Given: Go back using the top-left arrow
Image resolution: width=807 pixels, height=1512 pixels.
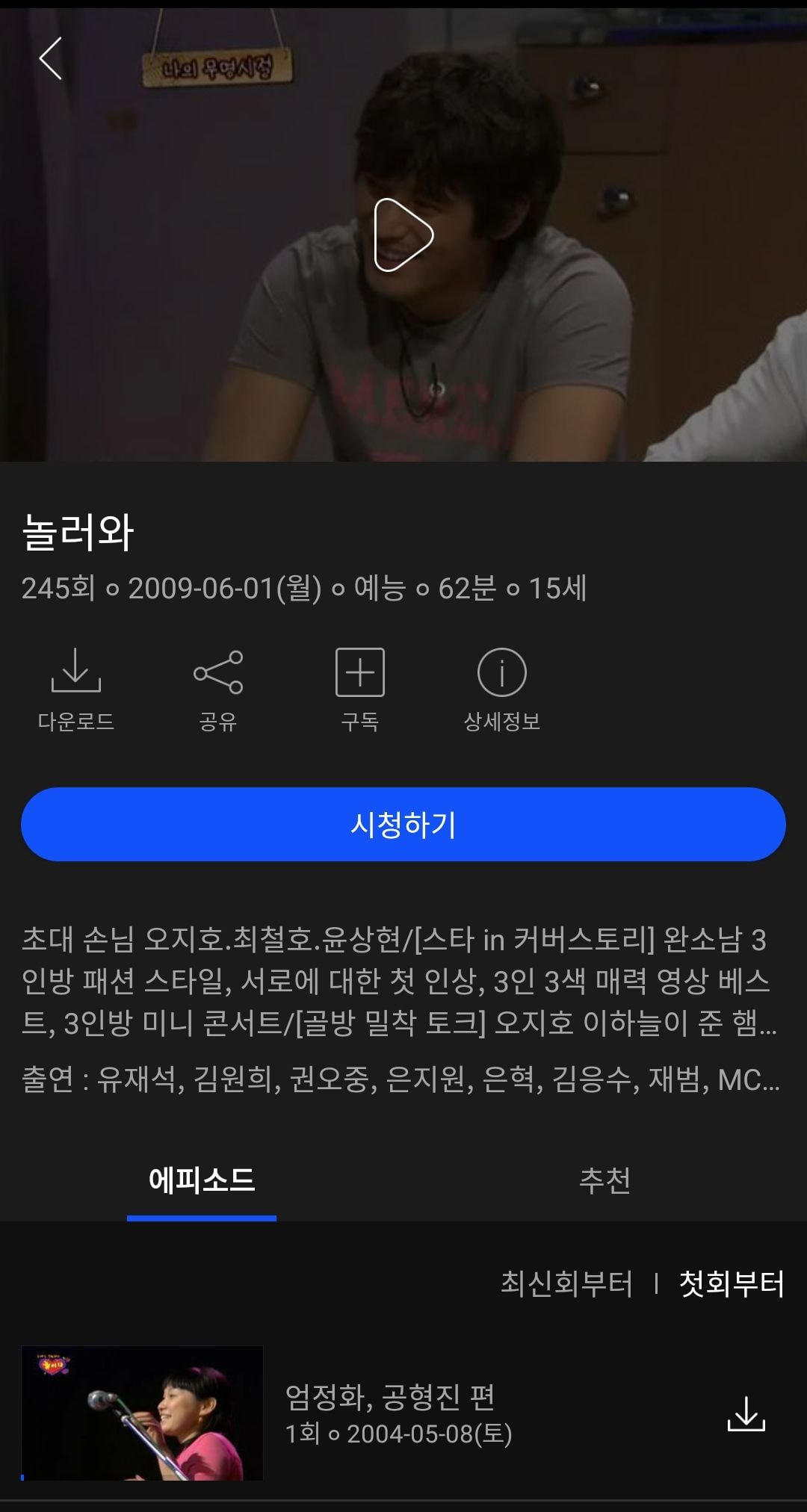Looking at the screenshot, I should [50, 58].
